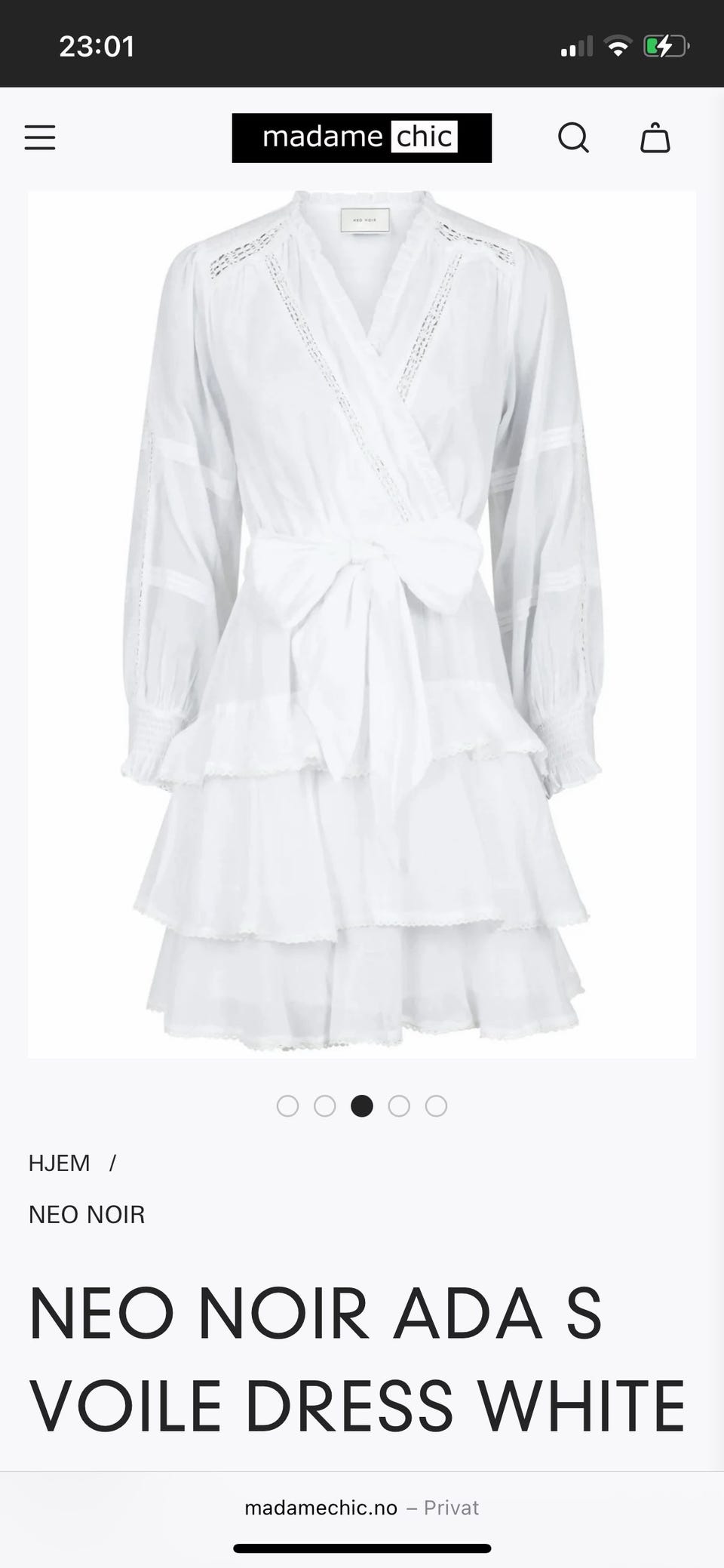Tap the madamechic.no address bar
Viewport: 724px width, 1568px height.
tap(361, 1508)
